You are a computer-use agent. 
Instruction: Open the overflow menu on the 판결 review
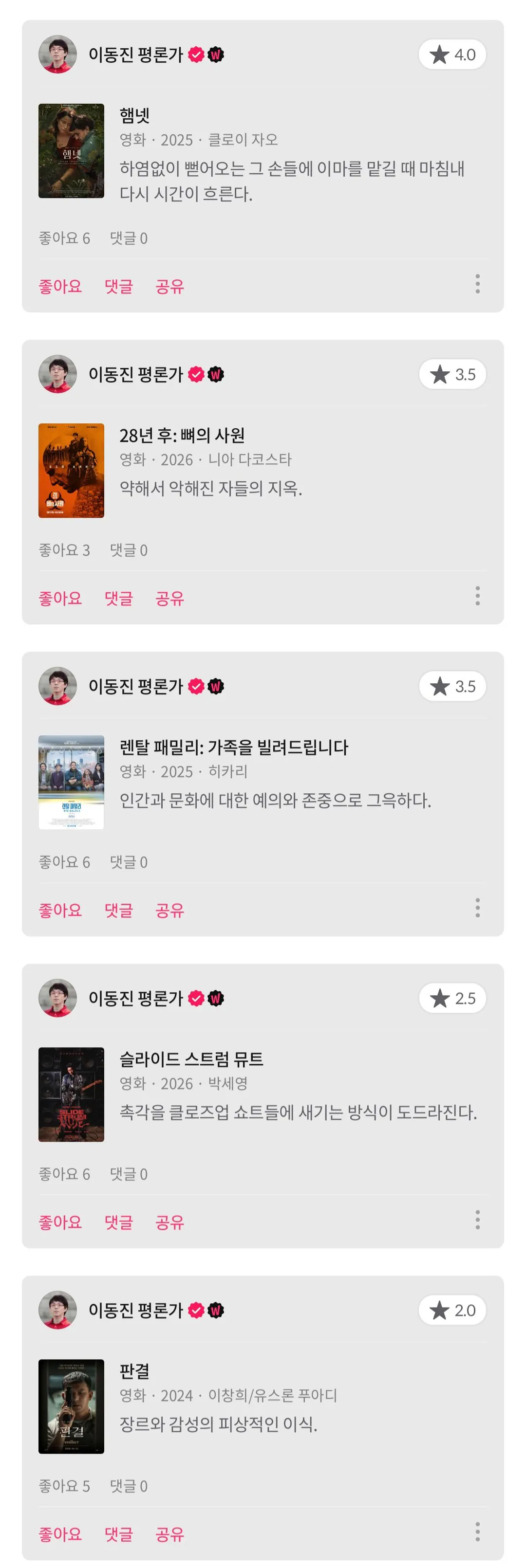pos(477,1532)
